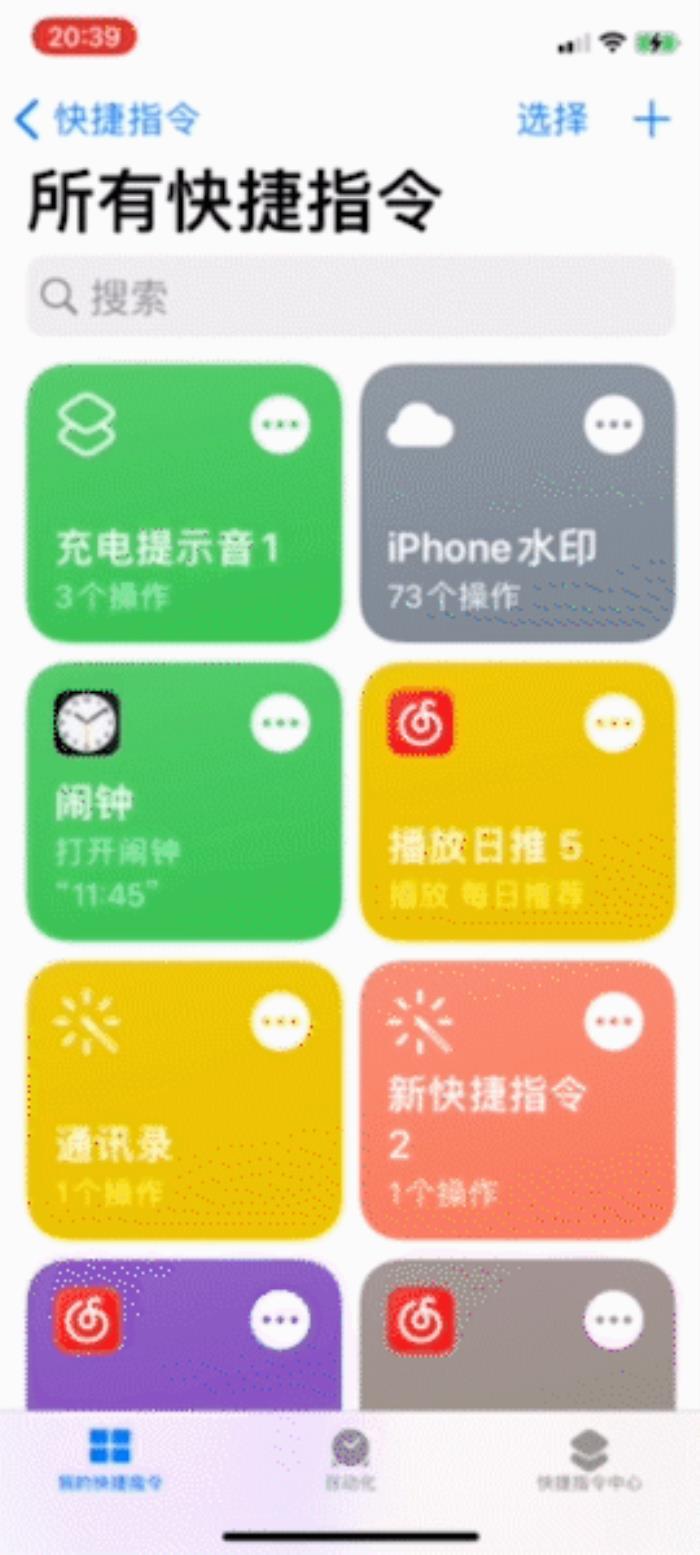The width and height of the screenshot is (700, 1555).
Task: Edit 闹钟 via its ellipsis button
Action: coord(280,722)
